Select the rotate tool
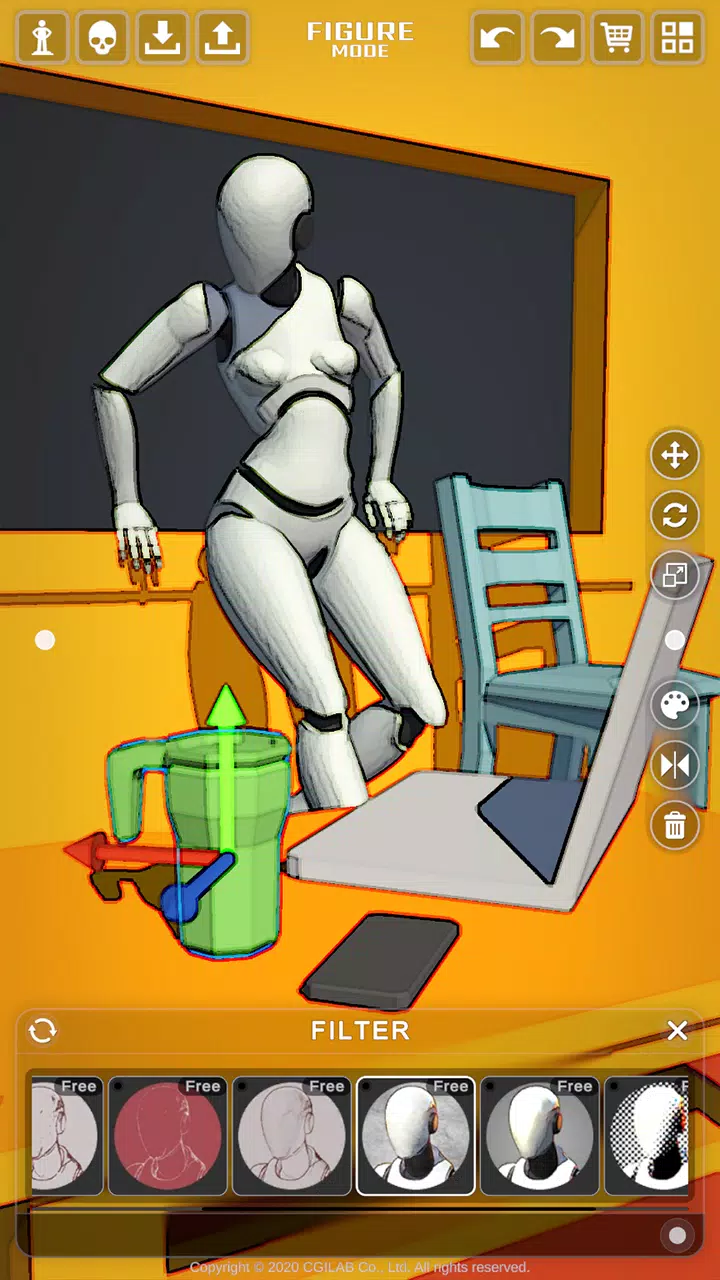Screen dimensions: 720x1280 [x=675, y=515]
